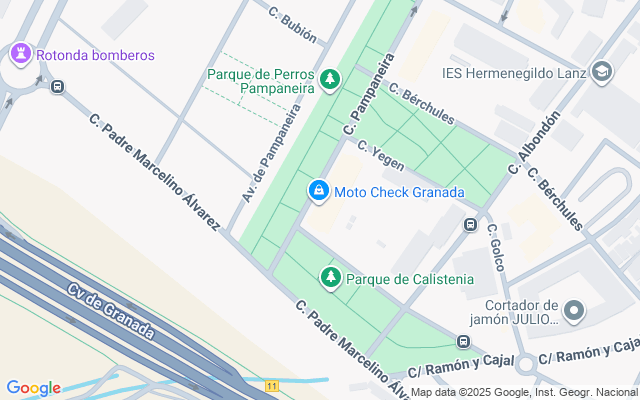Open IES Hermenegildo Lanz school marker
The width and height of the screenshot is (640, 400).
601,72
